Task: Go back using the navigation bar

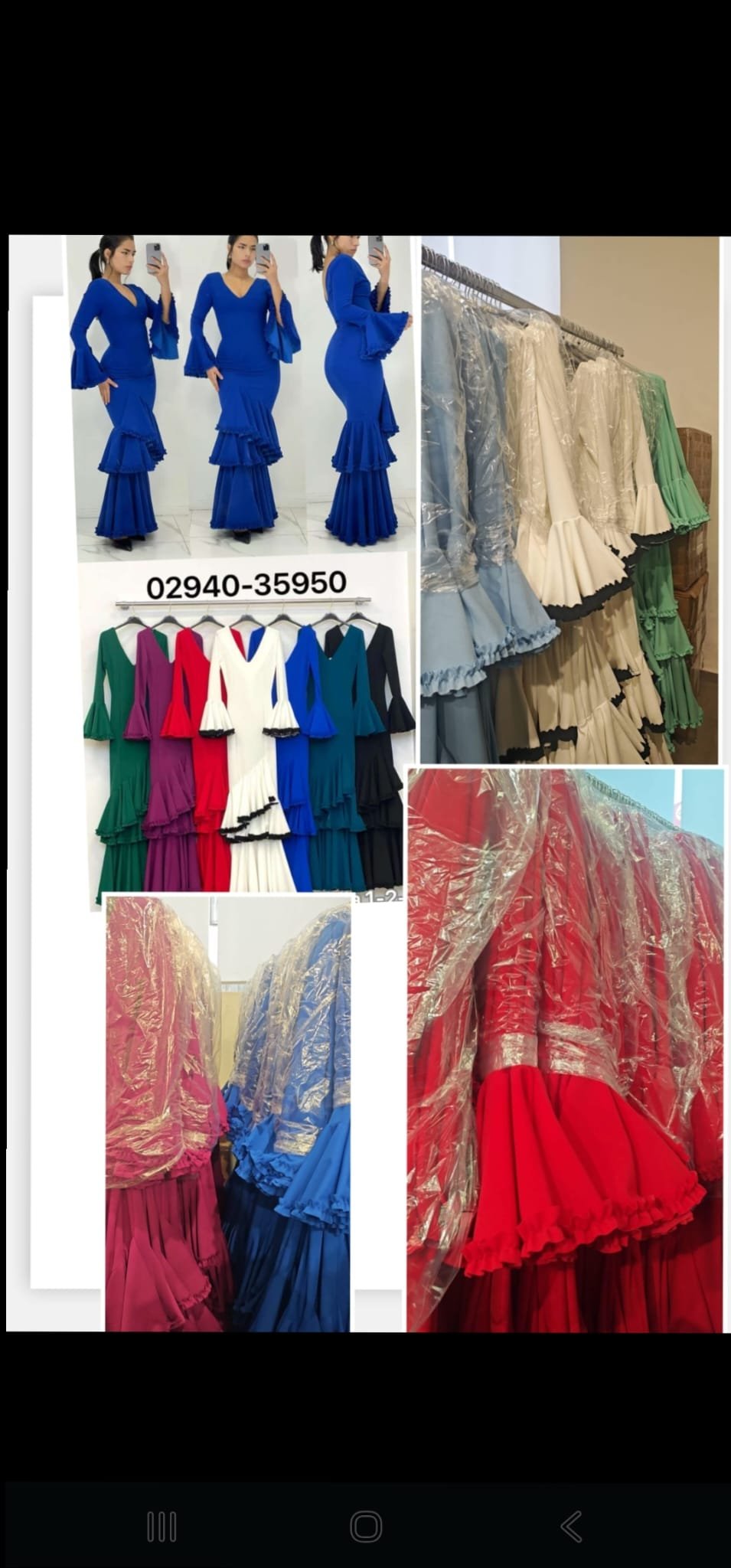Action: coord(570,1504)
